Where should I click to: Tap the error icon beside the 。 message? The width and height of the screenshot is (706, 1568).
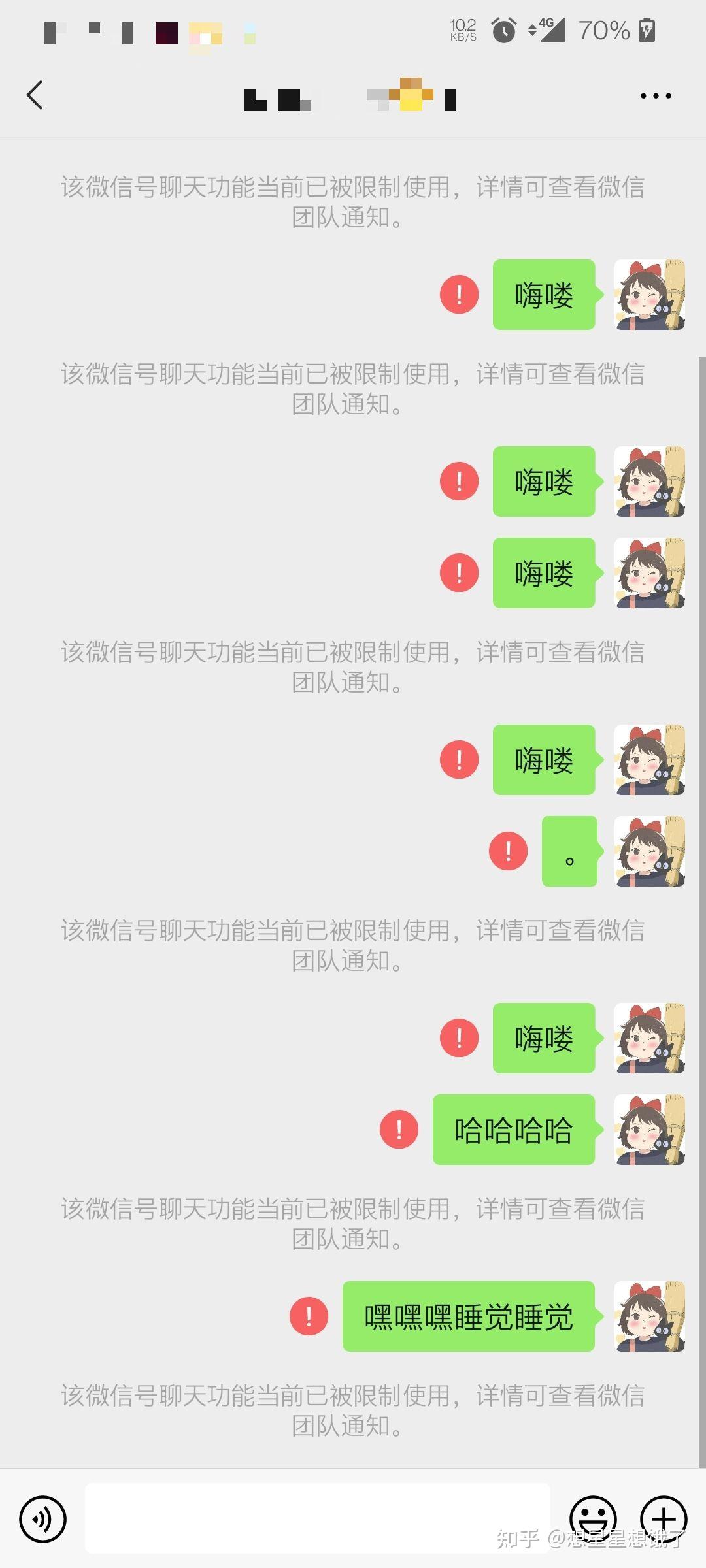(x=509, y=851)
